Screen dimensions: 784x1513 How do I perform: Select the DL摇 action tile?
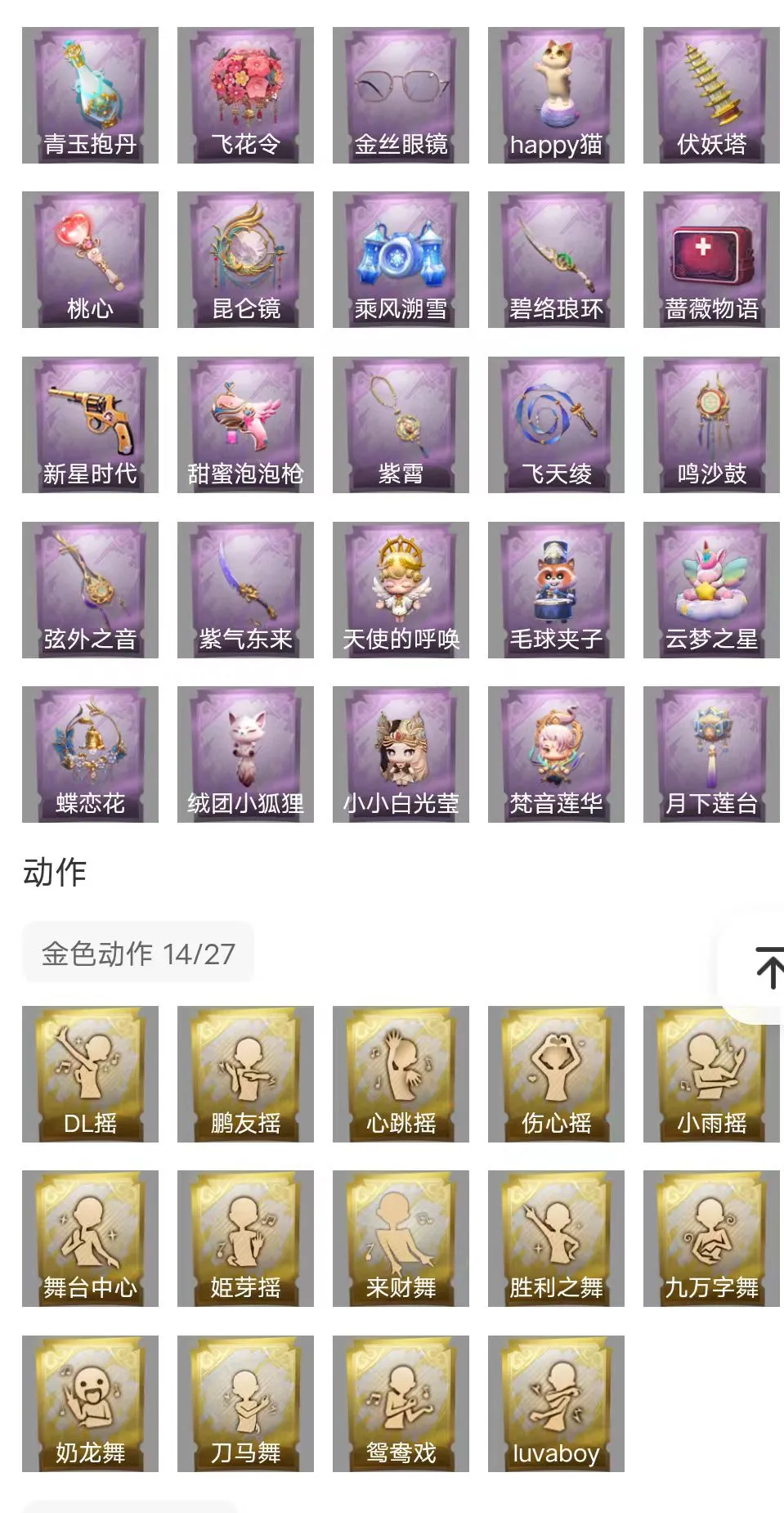[x=90, y=1074]
